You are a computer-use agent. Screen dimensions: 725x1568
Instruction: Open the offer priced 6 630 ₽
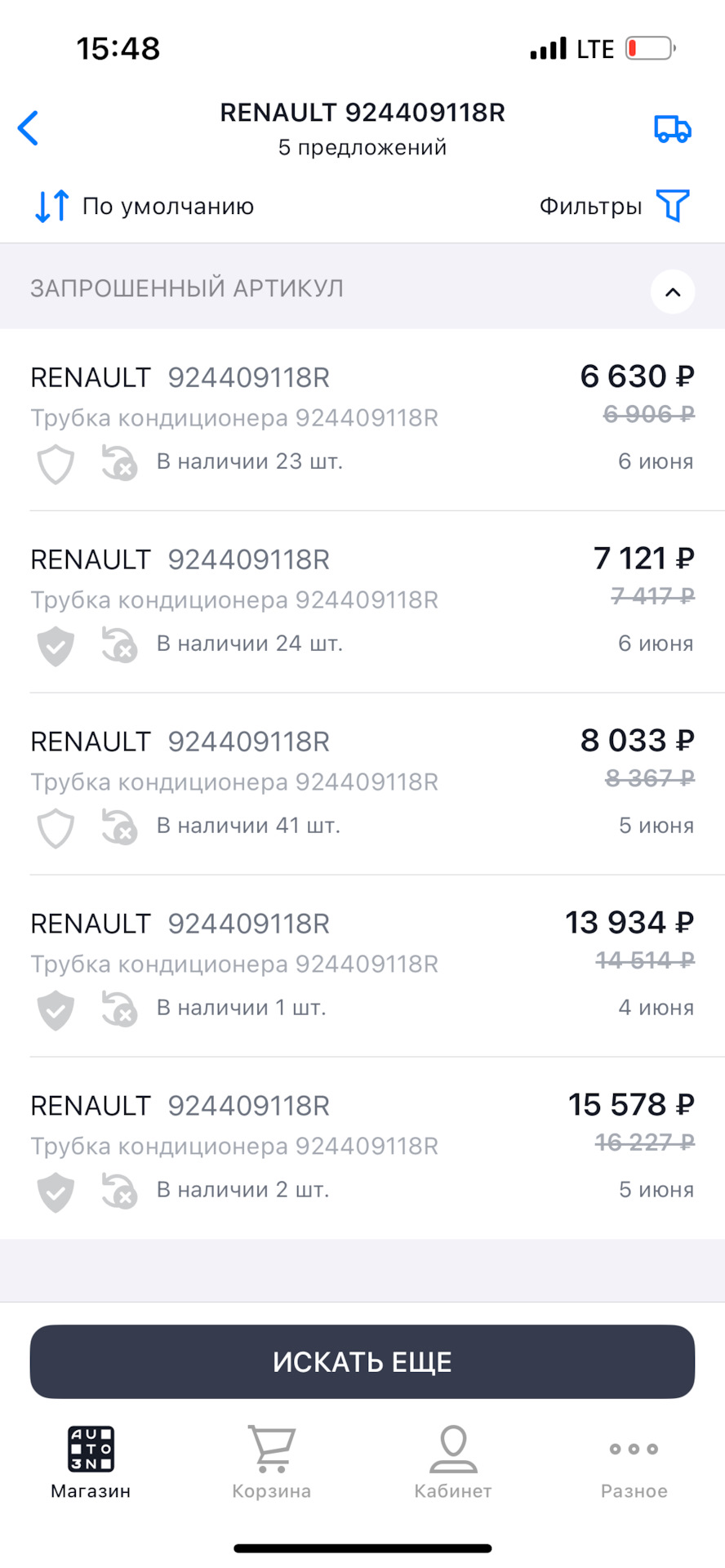(x=362, y=420)
